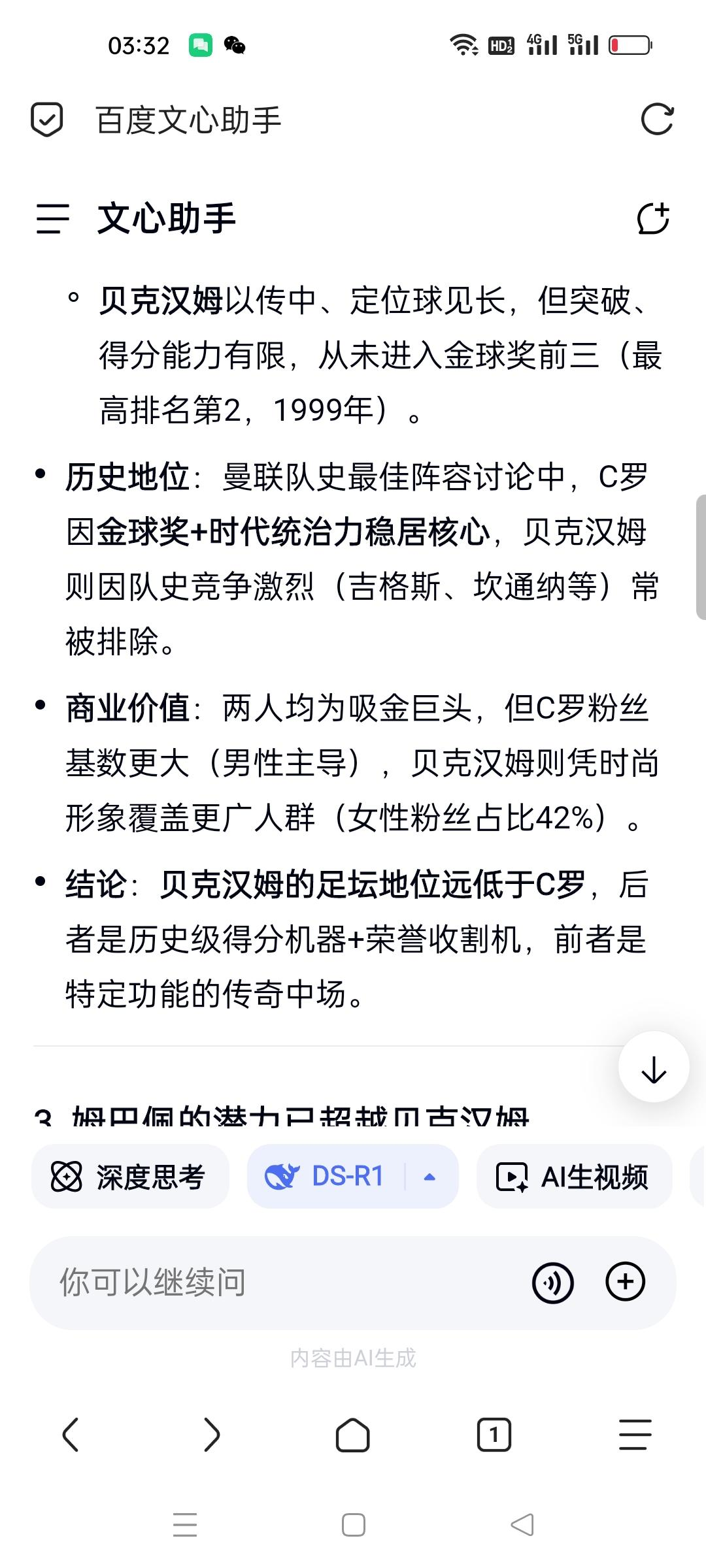Select the AI生视频 chip
Viewport: 706px width, 1568px height.
[x=575, y=1177]
